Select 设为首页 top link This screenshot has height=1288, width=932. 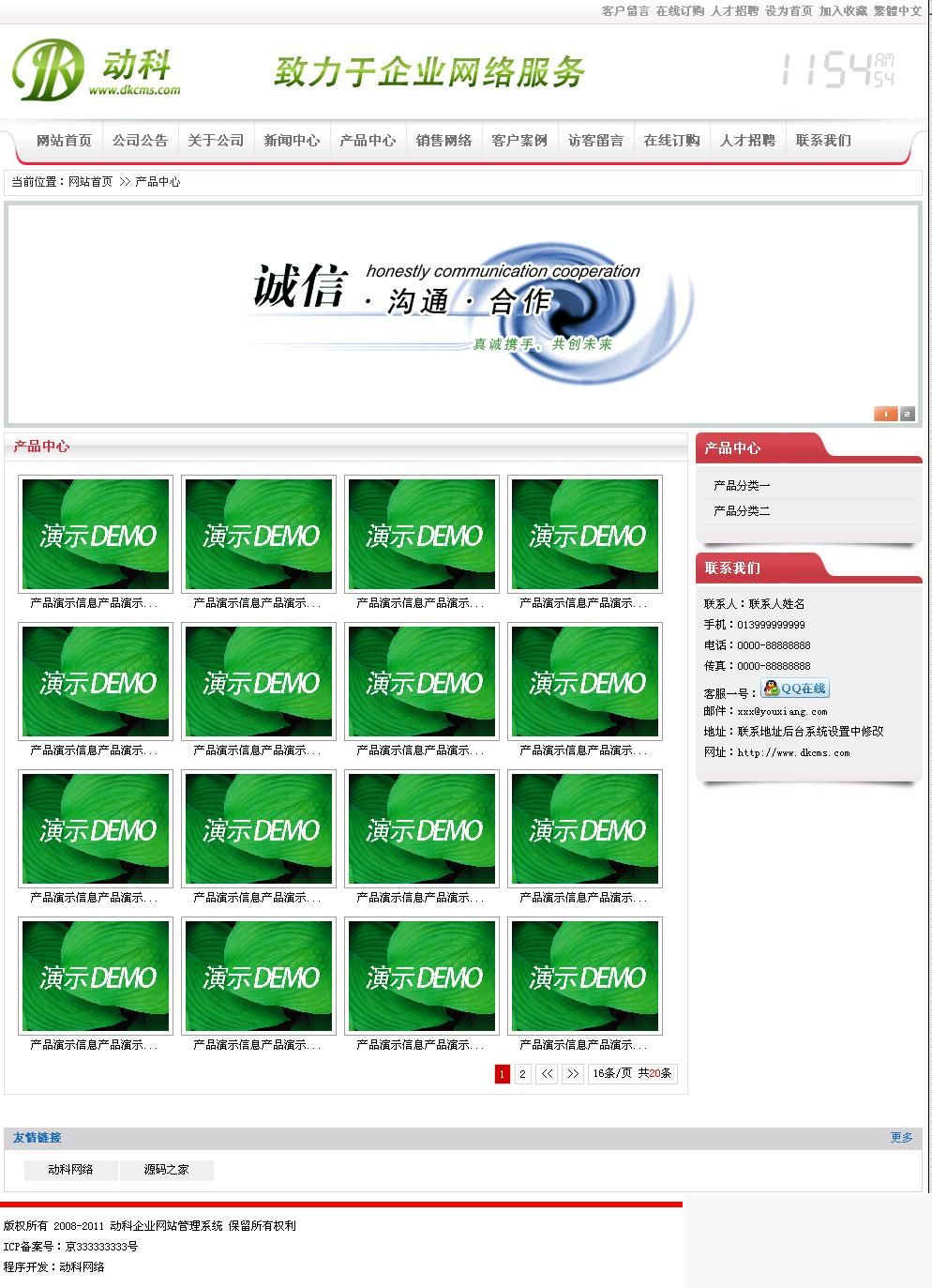pos(789,11)
